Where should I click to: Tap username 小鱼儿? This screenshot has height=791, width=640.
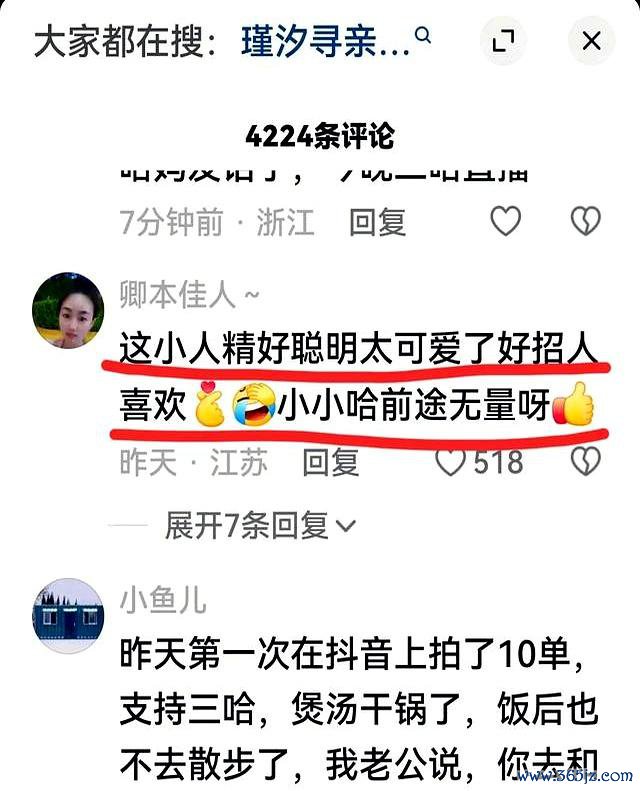click(163, 600)
